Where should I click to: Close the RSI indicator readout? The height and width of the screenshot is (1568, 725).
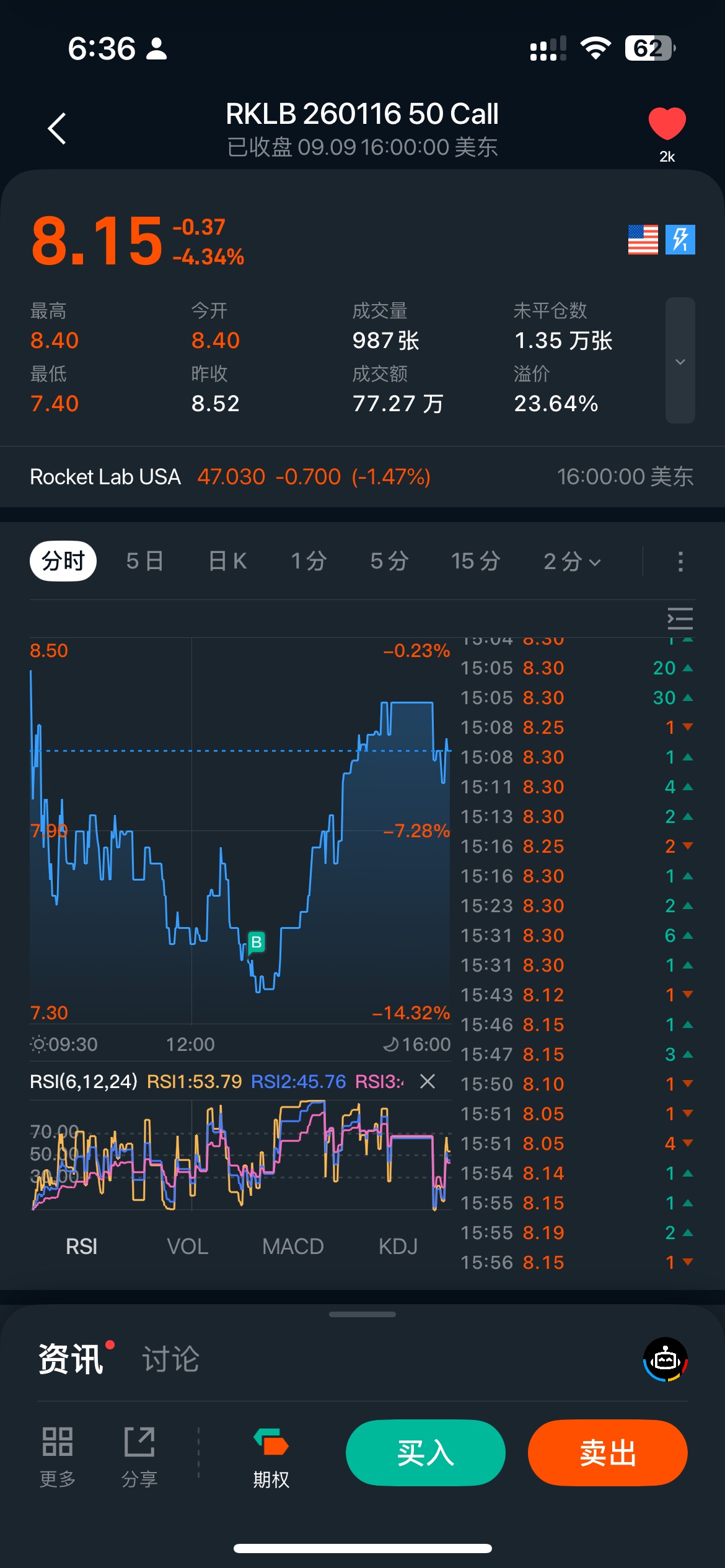(428, 1081)
